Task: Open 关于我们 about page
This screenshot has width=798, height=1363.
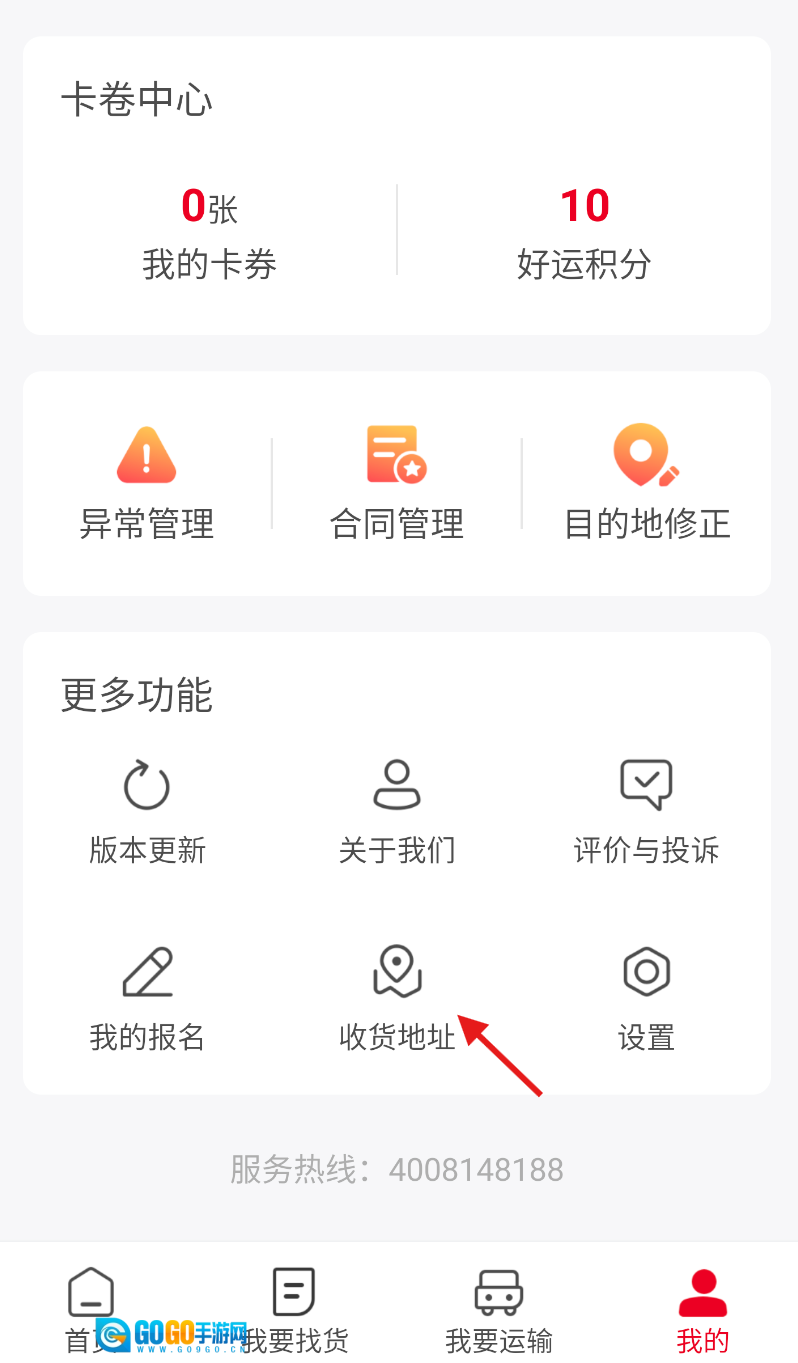Action: [x=397, y=810]
